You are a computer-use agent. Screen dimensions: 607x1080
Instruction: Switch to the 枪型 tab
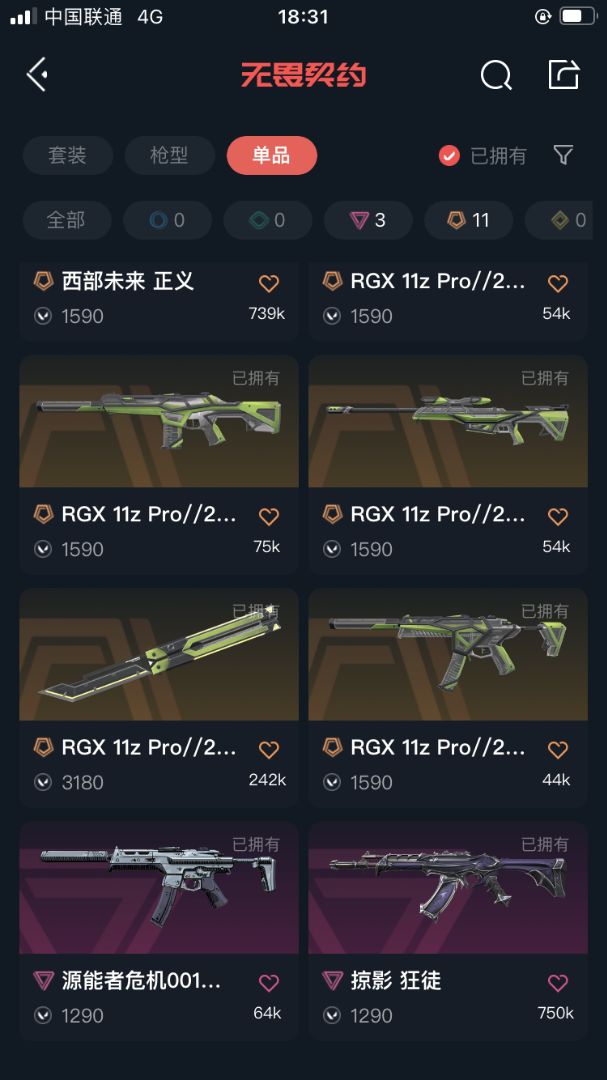[169, 155]
